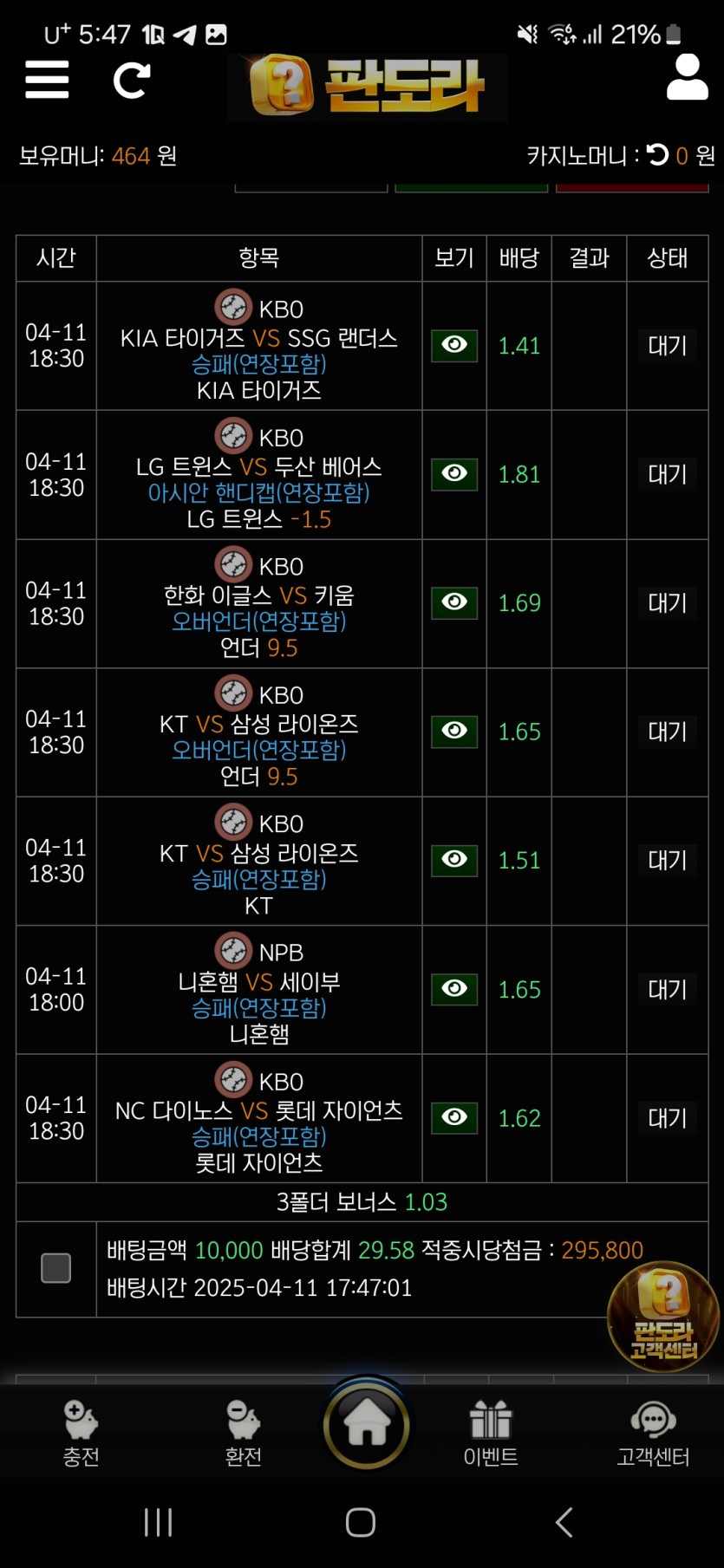Select the bet slip checkbox
This screenshot has width=724, height=1568.
pos(56,1268)
